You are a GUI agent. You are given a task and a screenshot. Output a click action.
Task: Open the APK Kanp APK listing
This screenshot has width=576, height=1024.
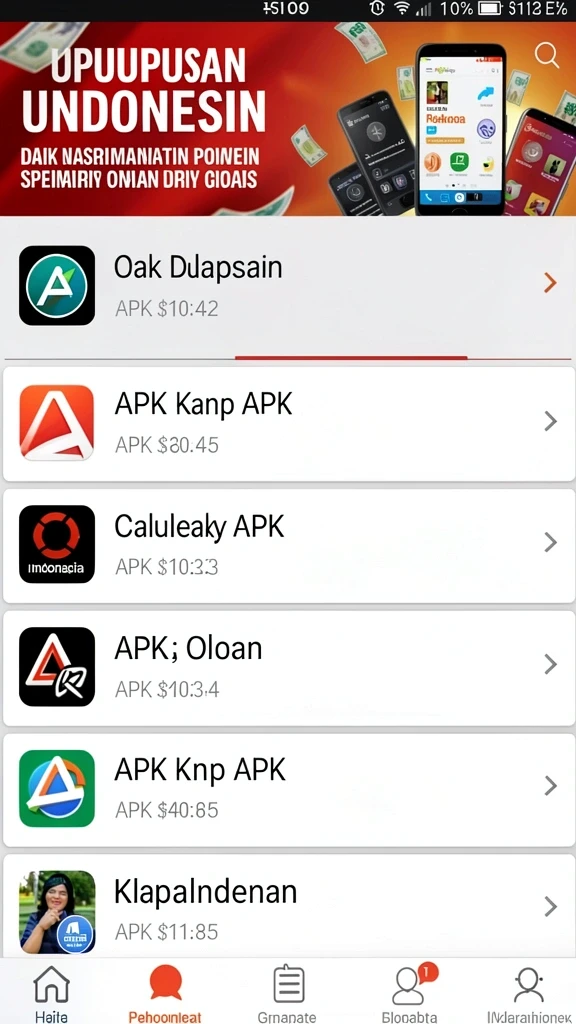click(x=288, y=424)
